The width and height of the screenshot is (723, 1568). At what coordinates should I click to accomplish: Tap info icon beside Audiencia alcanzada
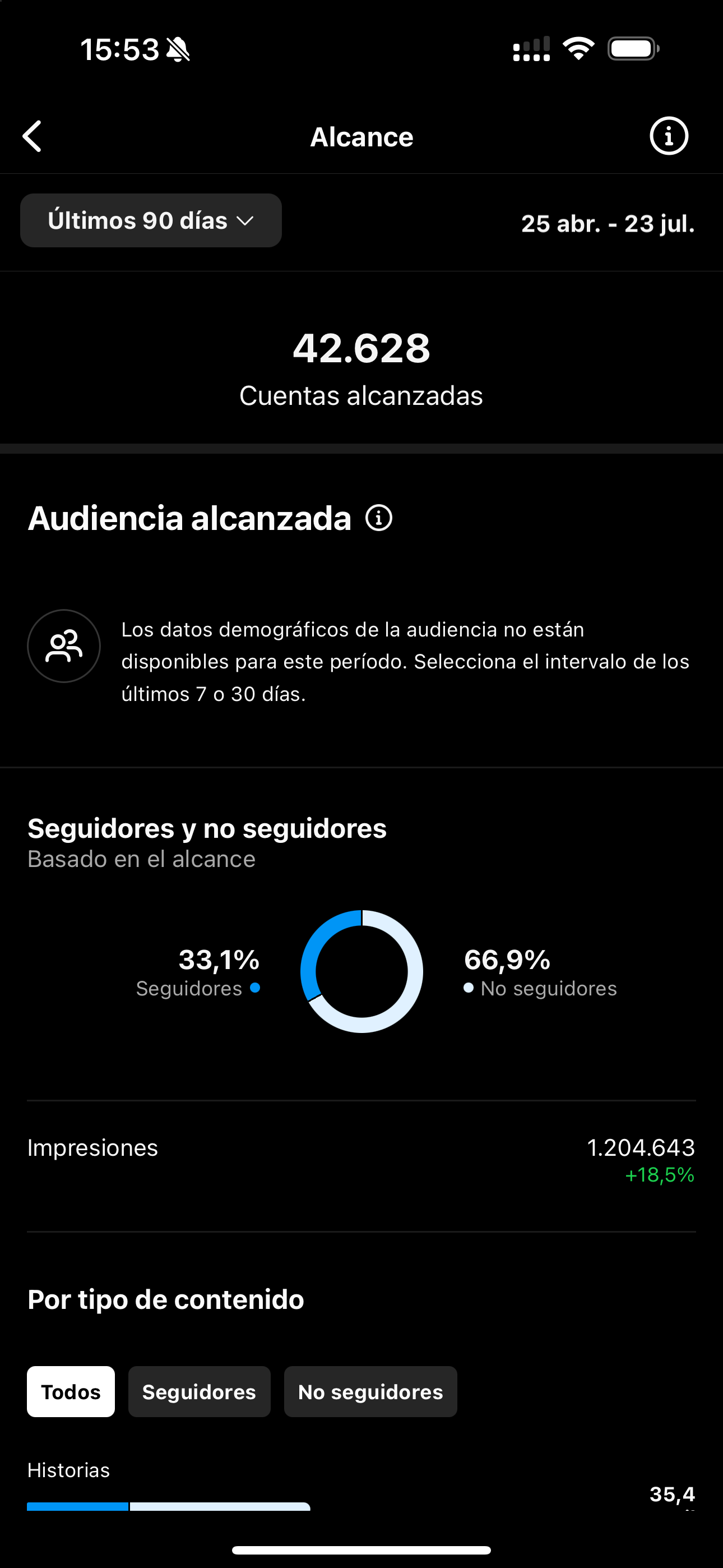click(378, 518)
